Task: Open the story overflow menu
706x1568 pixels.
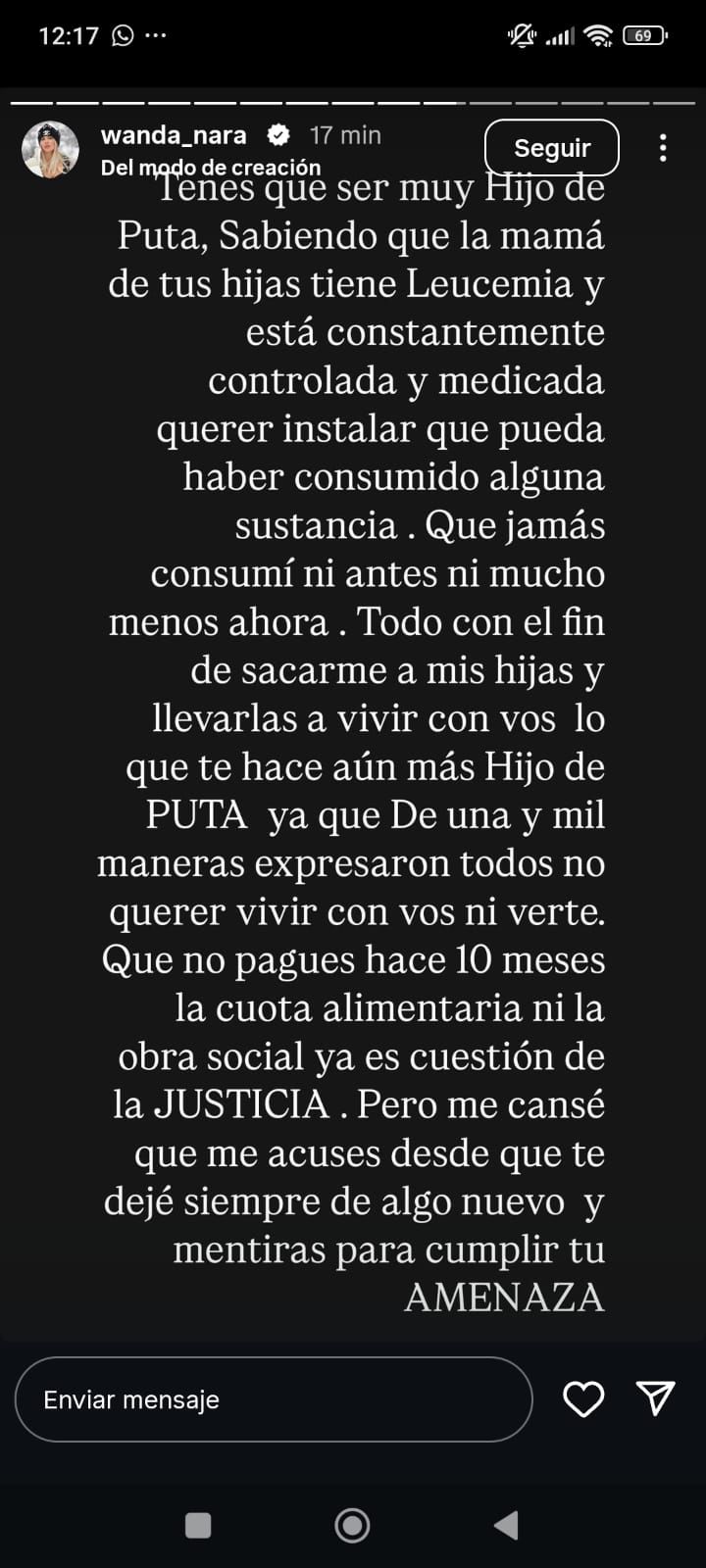Action: (663, 148)
